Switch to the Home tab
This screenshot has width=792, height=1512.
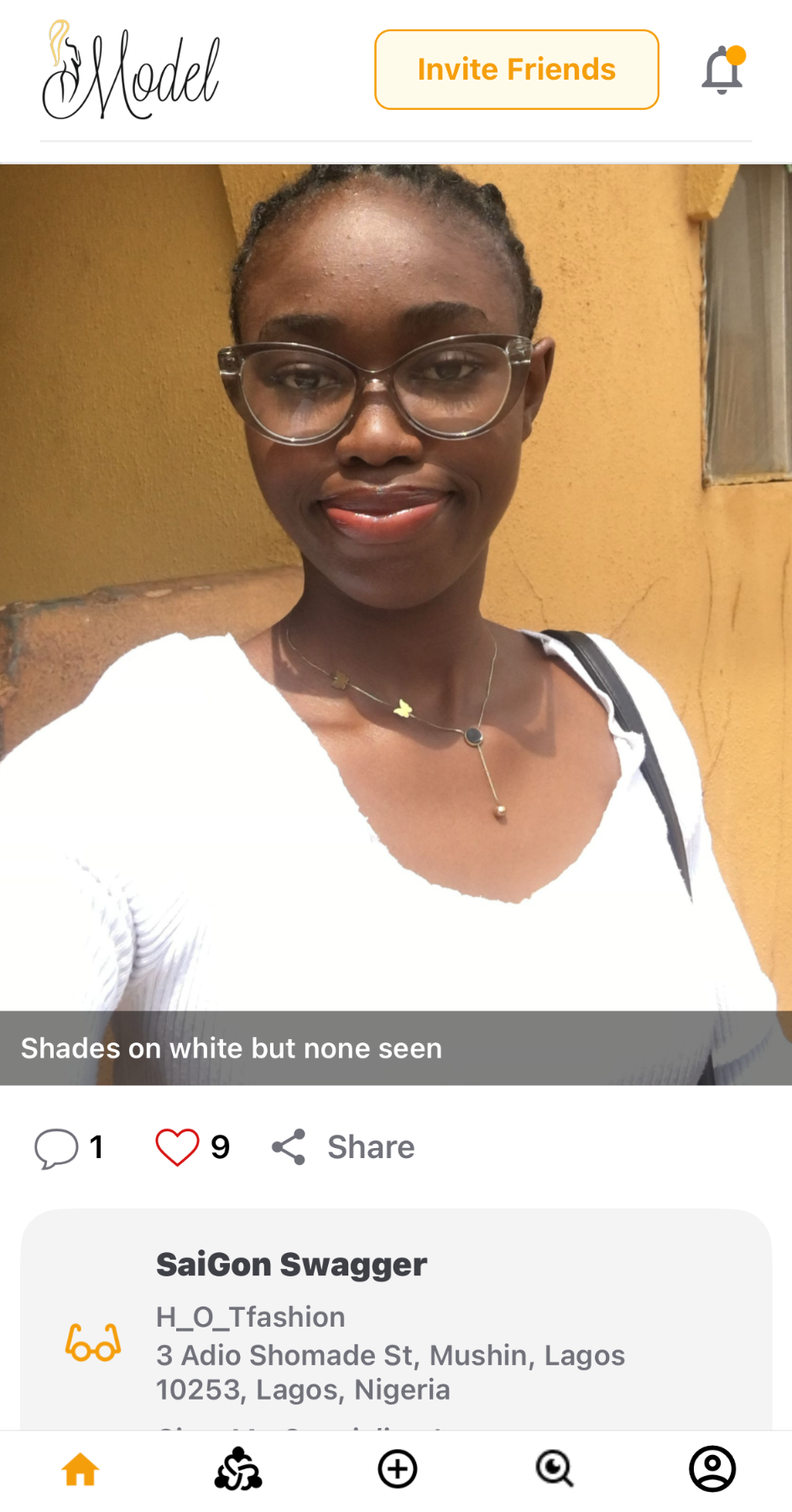[x=81, y=1469]
